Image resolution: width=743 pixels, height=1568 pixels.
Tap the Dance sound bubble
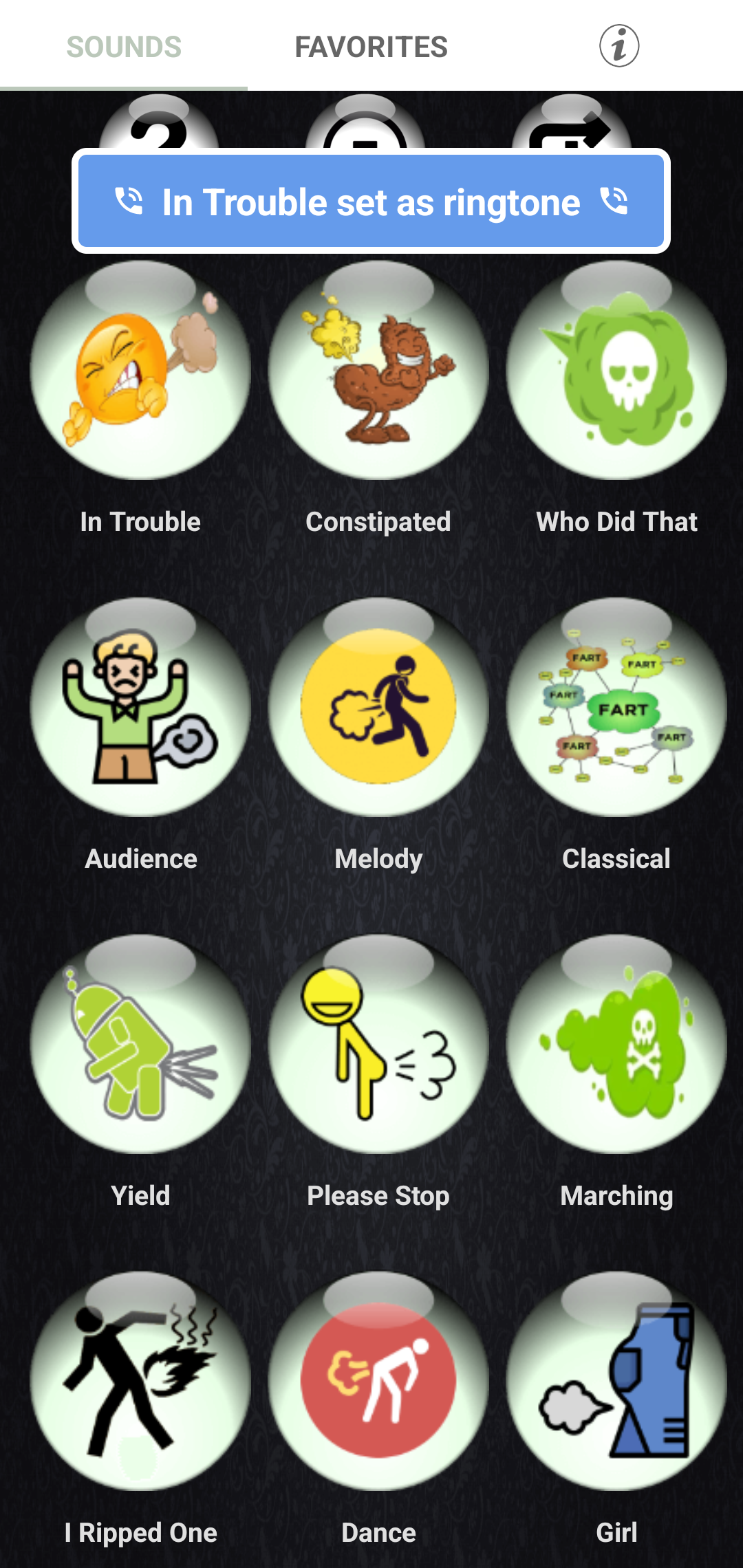[x=379, y=1382]
